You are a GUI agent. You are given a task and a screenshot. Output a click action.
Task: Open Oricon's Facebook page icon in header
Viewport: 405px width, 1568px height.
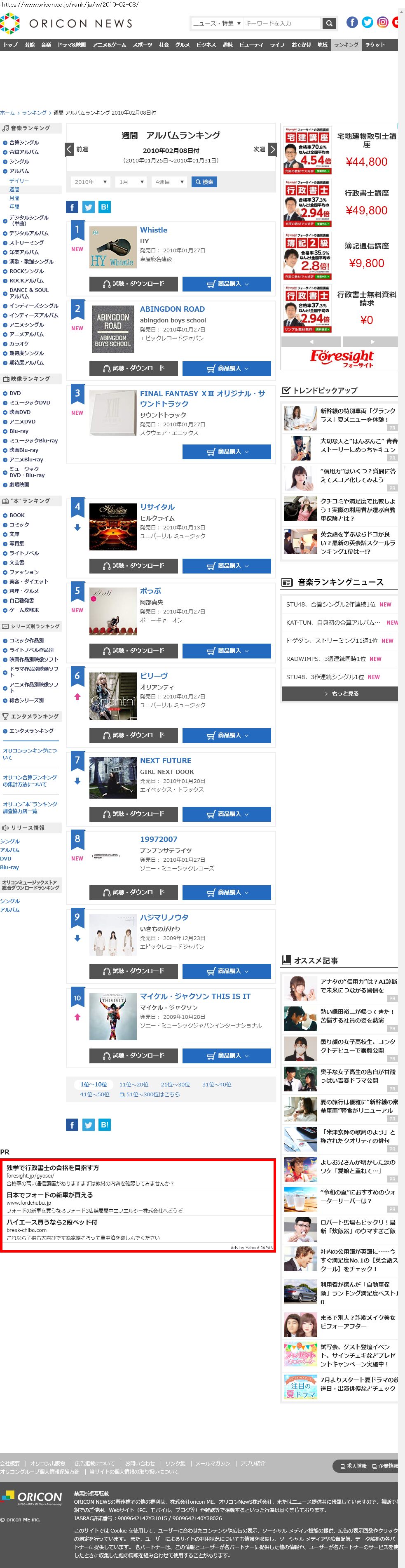[x=352, y=23]
